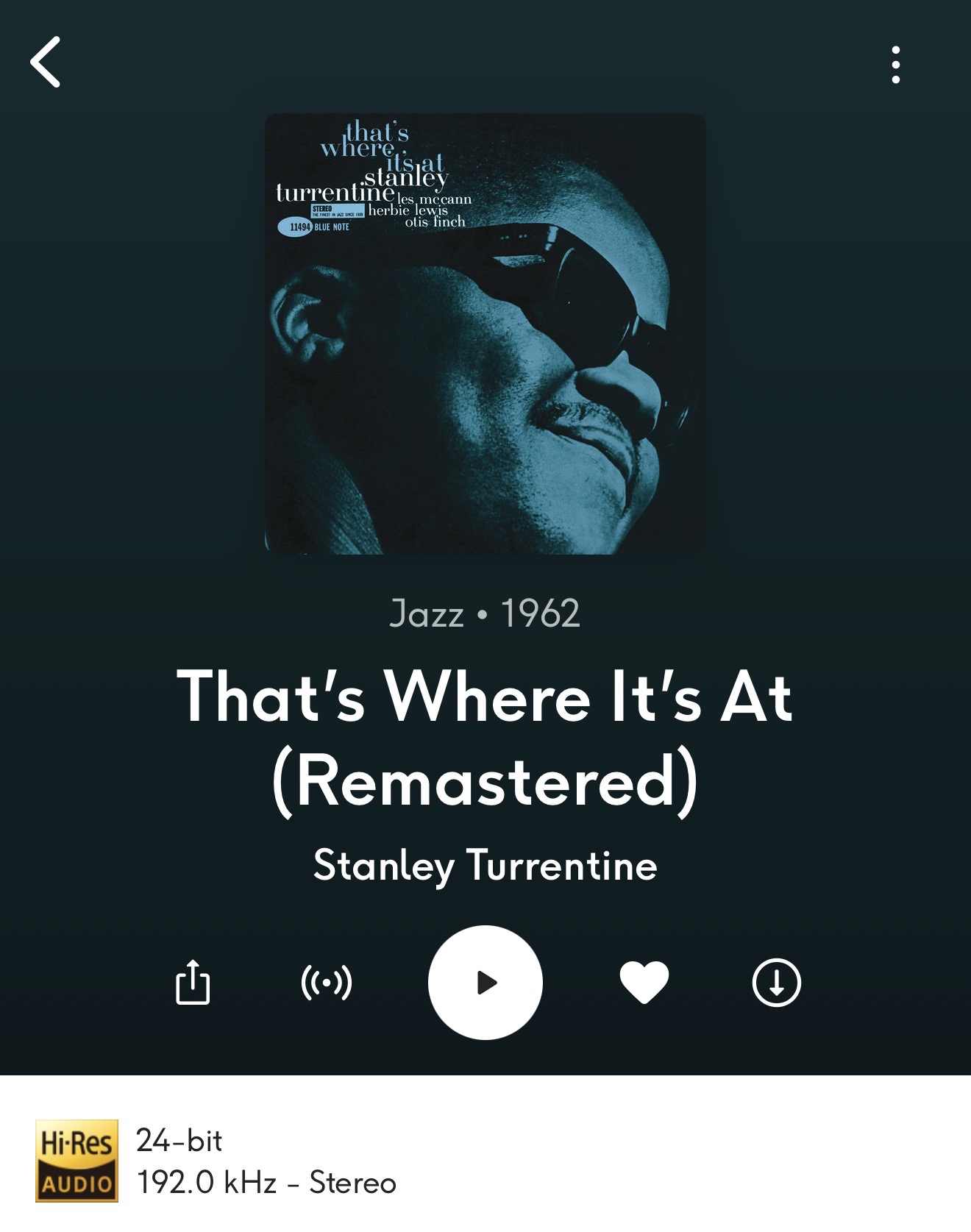View the album cover artwork
971x1232 pixels.
(485, 333)
